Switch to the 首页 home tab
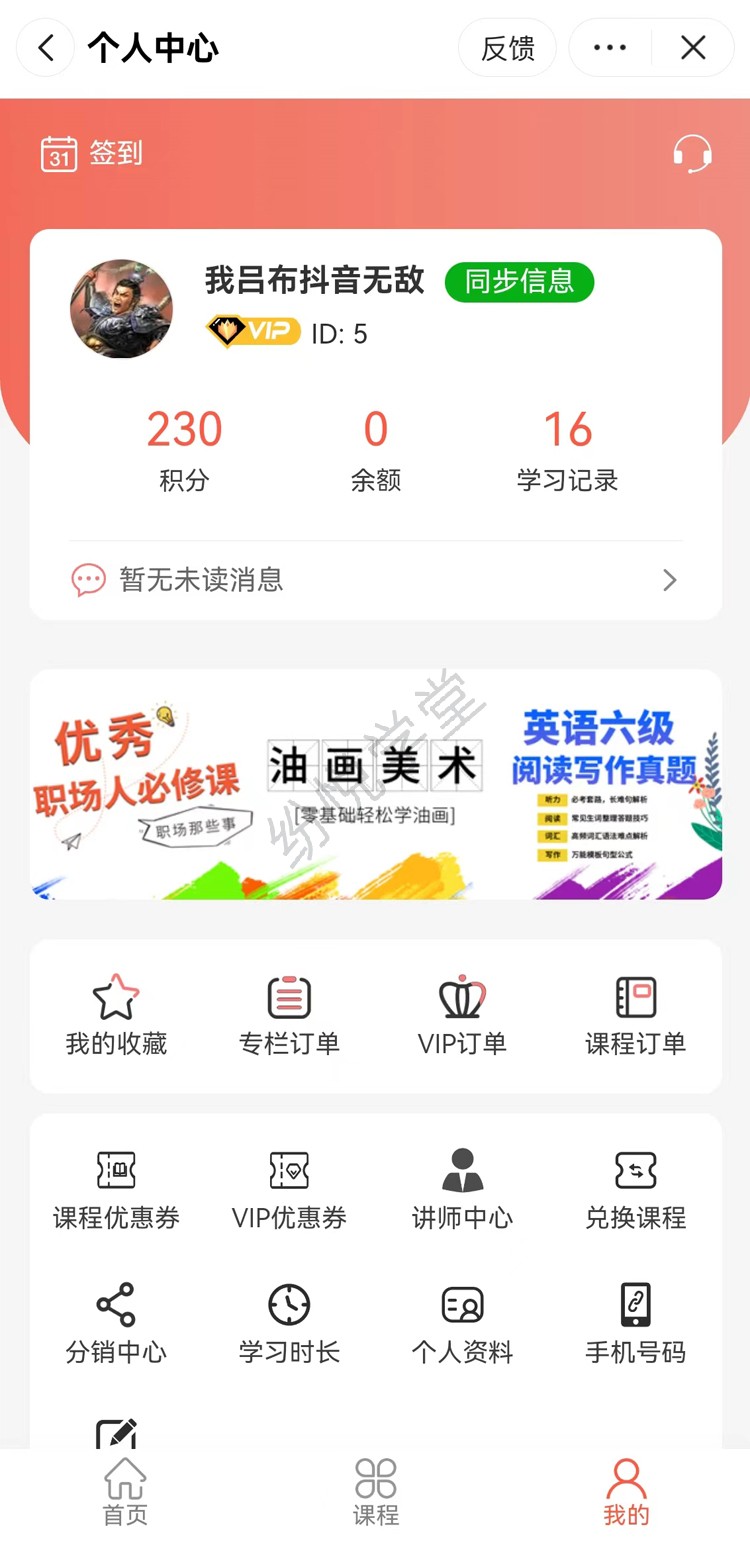Image resolution: width=750 pixels, height=1543 pixels. [x=125, y=1492]
